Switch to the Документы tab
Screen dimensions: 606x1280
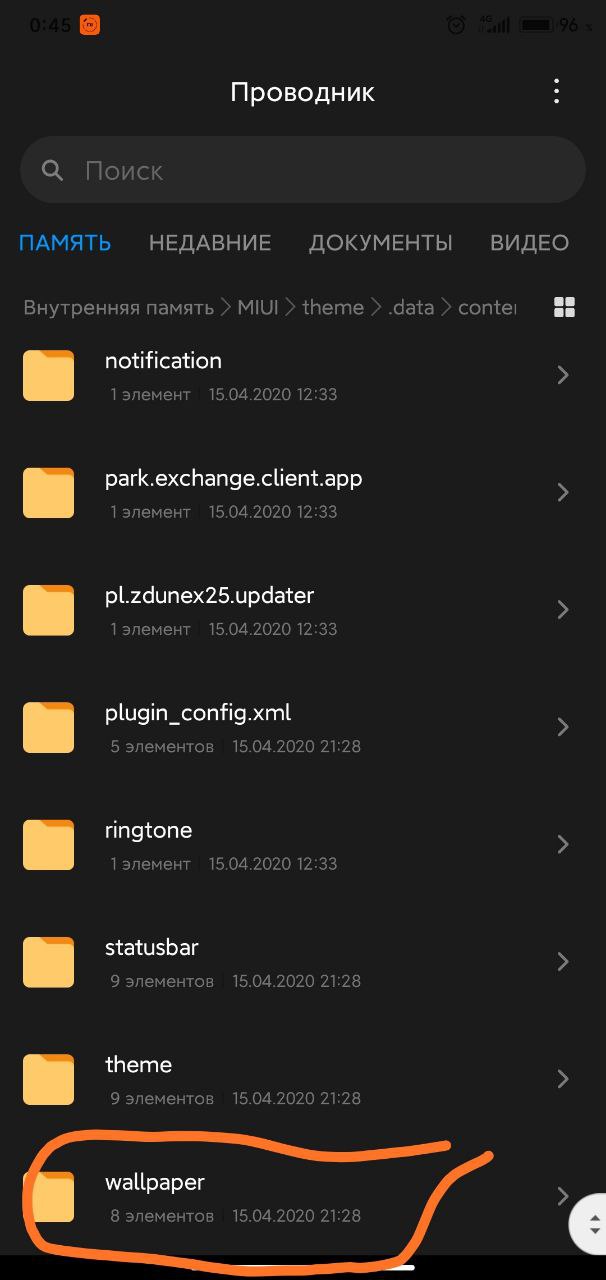click(380, 242)
